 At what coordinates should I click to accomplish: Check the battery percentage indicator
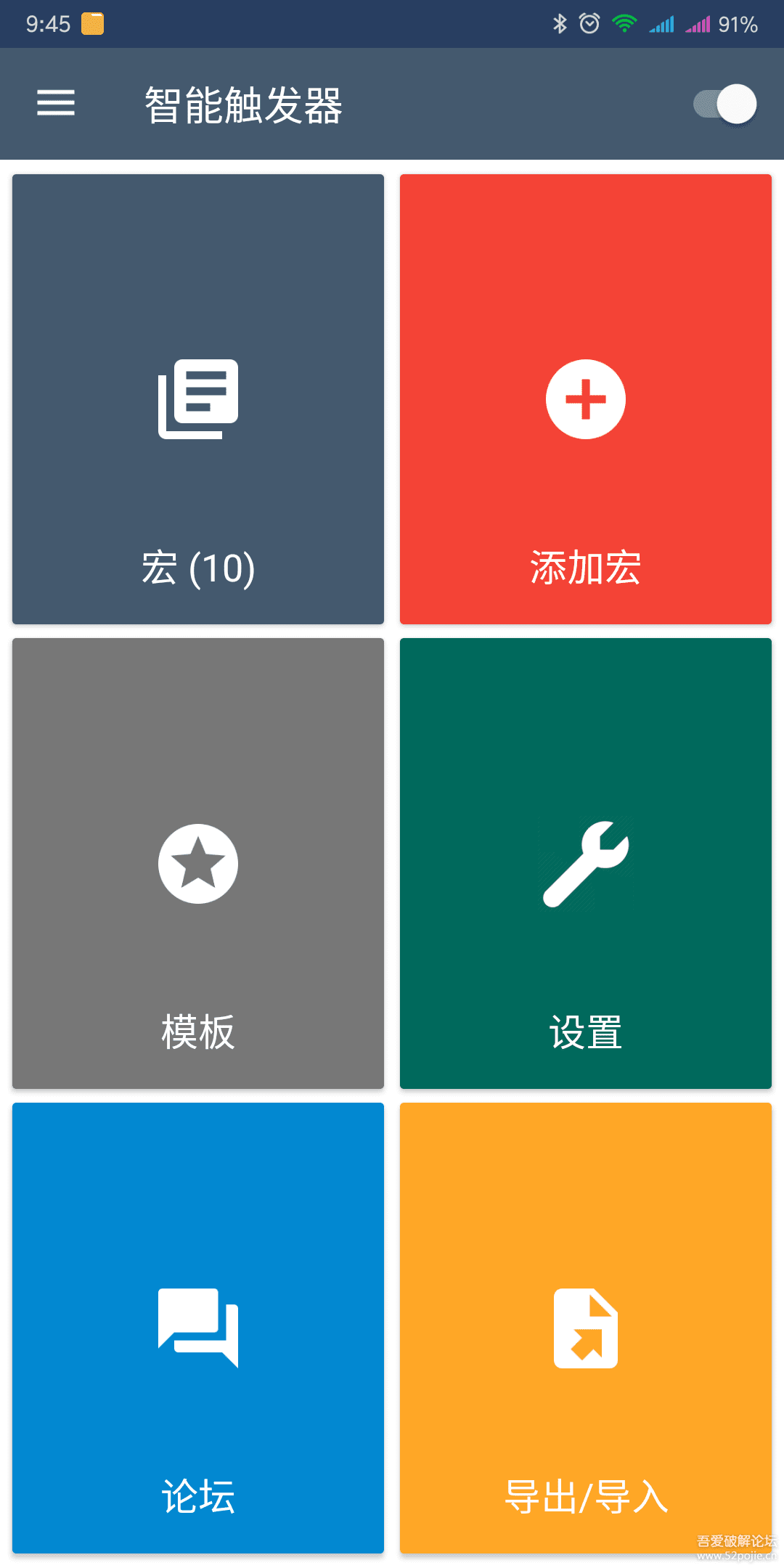click(x=738, y=23)
